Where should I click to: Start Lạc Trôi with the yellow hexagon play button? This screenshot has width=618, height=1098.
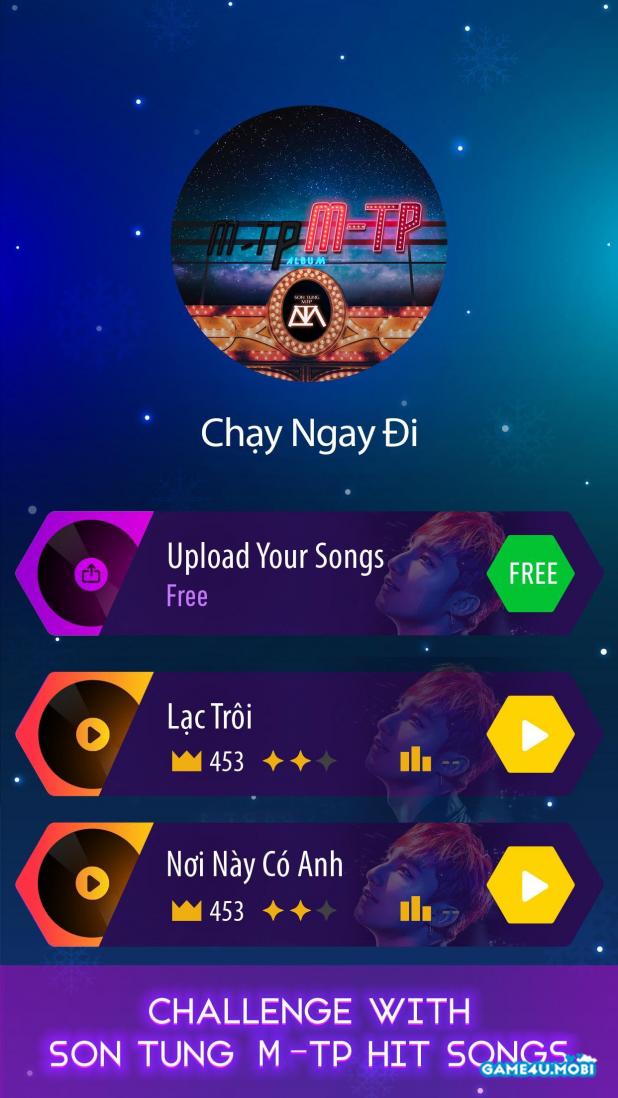531,736
